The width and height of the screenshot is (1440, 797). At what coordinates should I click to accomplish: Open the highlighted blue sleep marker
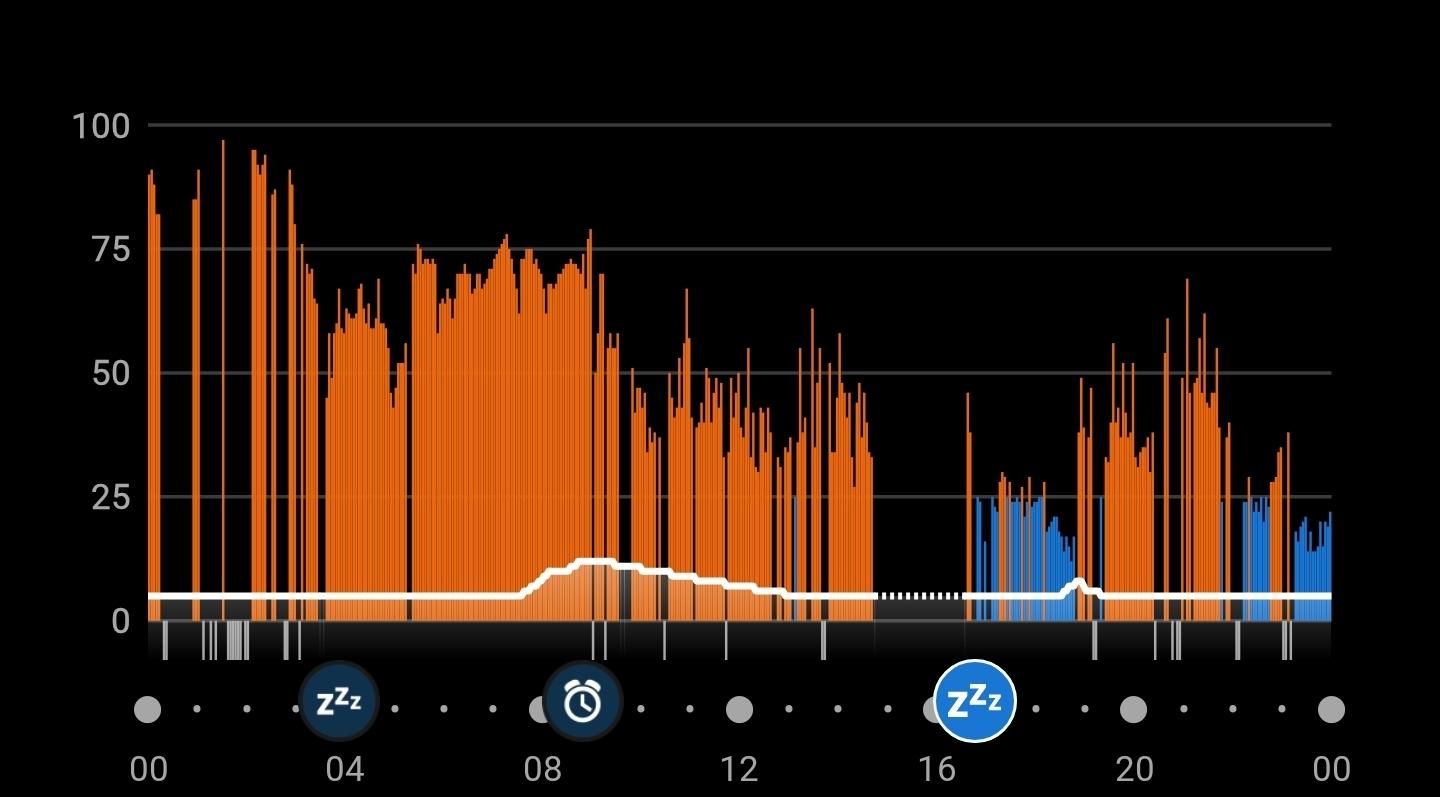coord(974,702)
